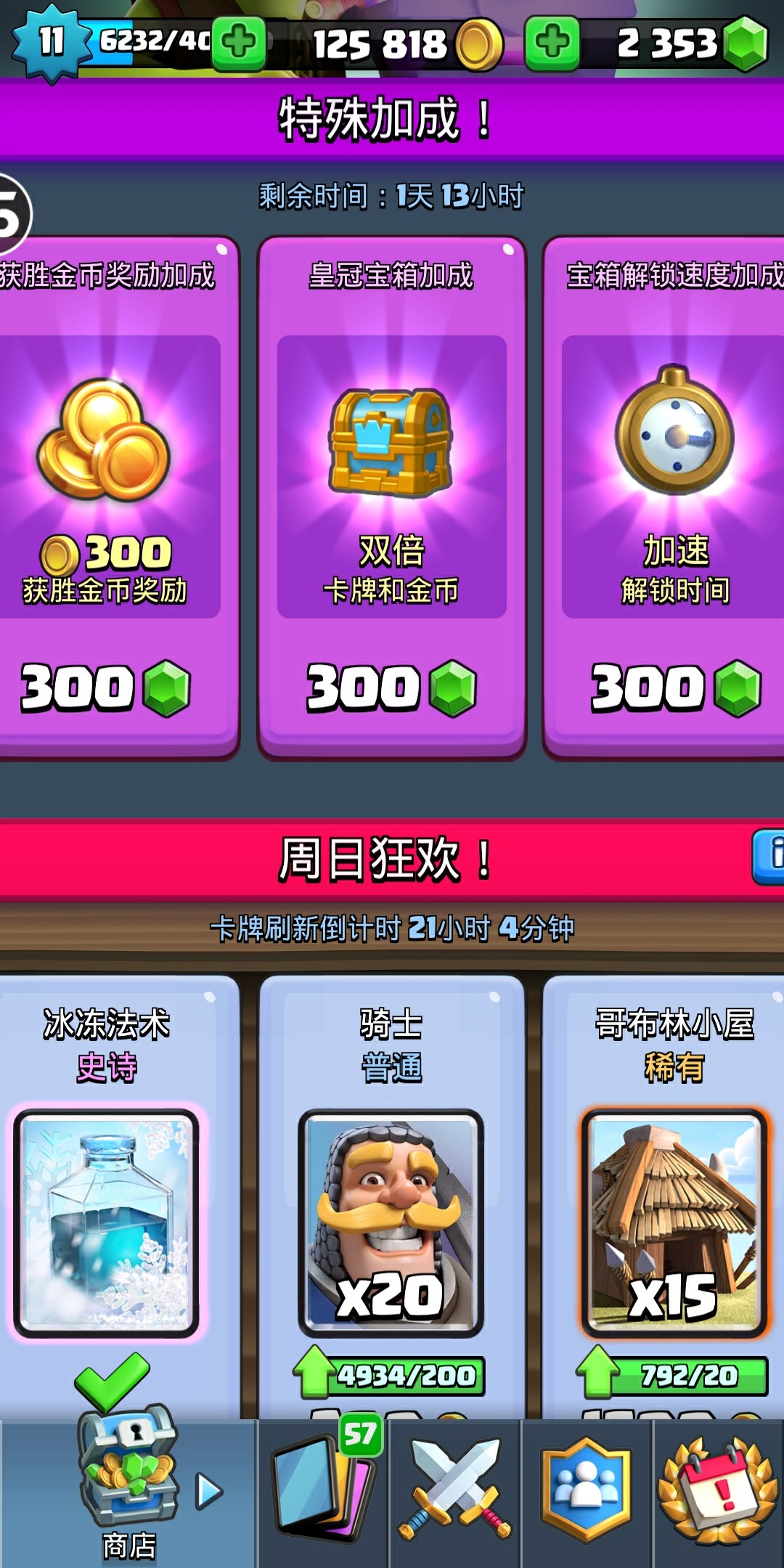Select the 骑士 card offer x20
The image size is (784, 1568).
pyautogui.click(x=391, y=1223)
